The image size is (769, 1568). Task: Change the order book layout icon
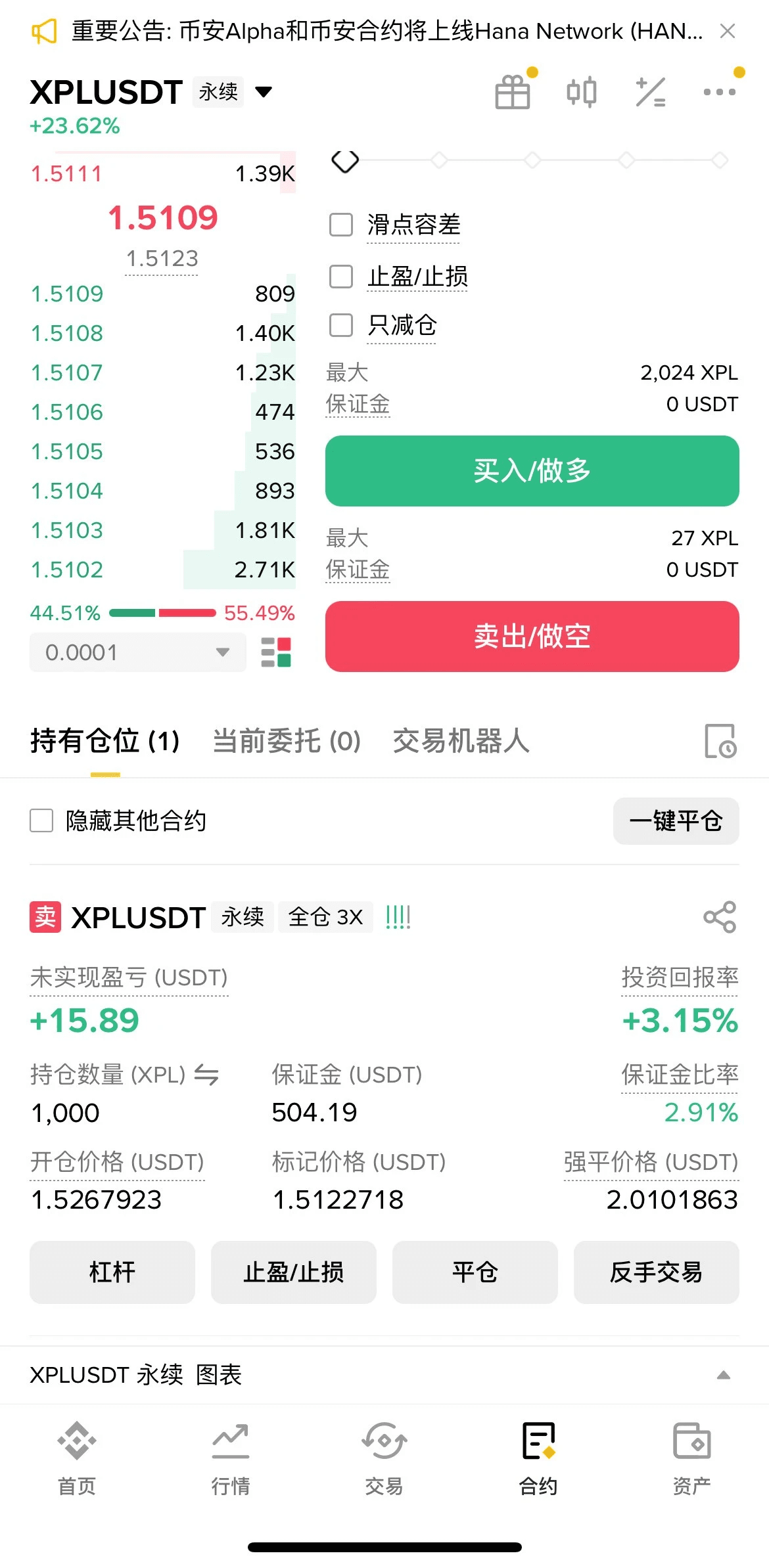point(276,652)
